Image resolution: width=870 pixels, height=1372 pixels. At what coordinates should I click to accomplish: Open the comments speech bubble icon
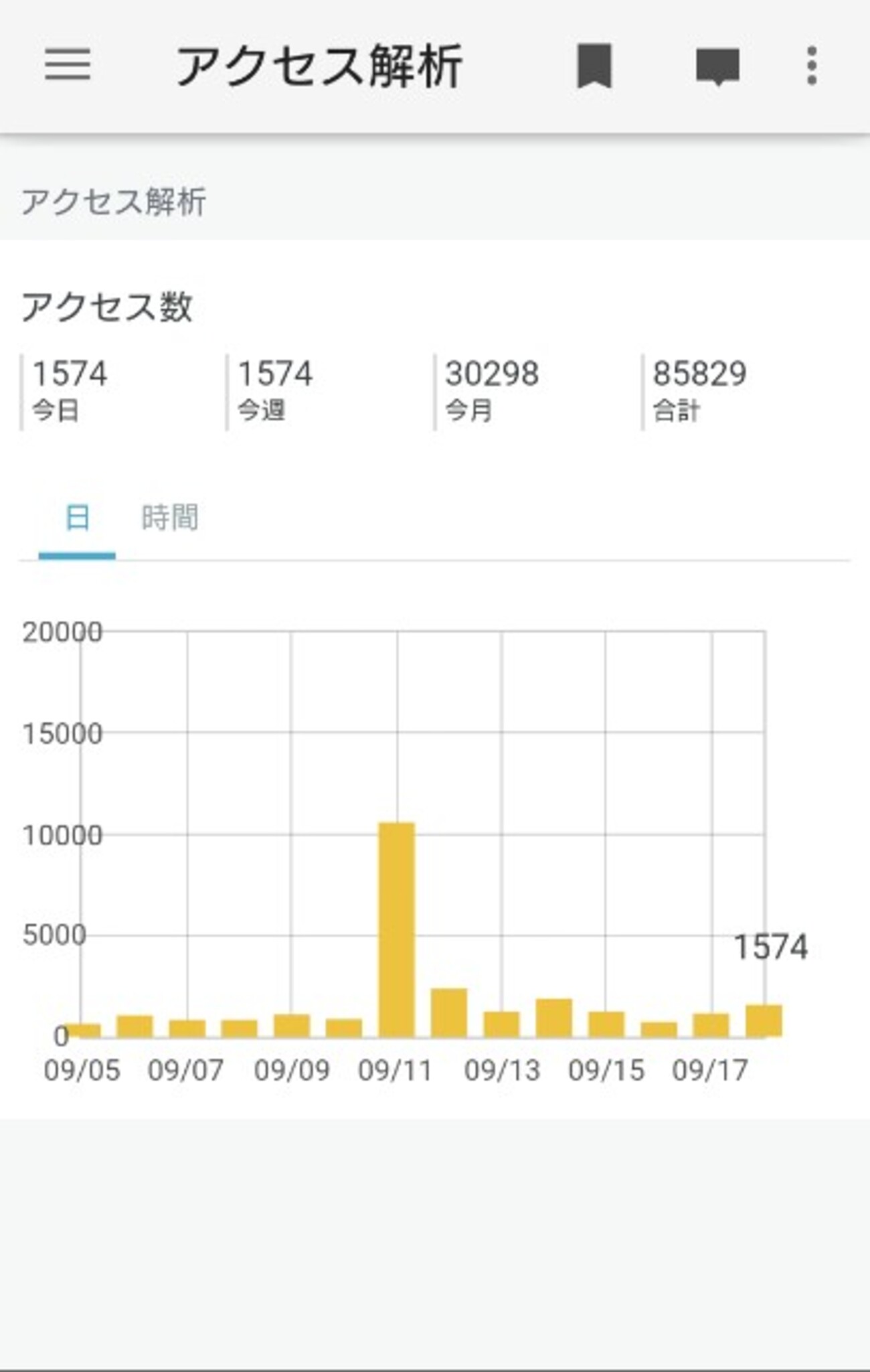[x=717, y=66]
